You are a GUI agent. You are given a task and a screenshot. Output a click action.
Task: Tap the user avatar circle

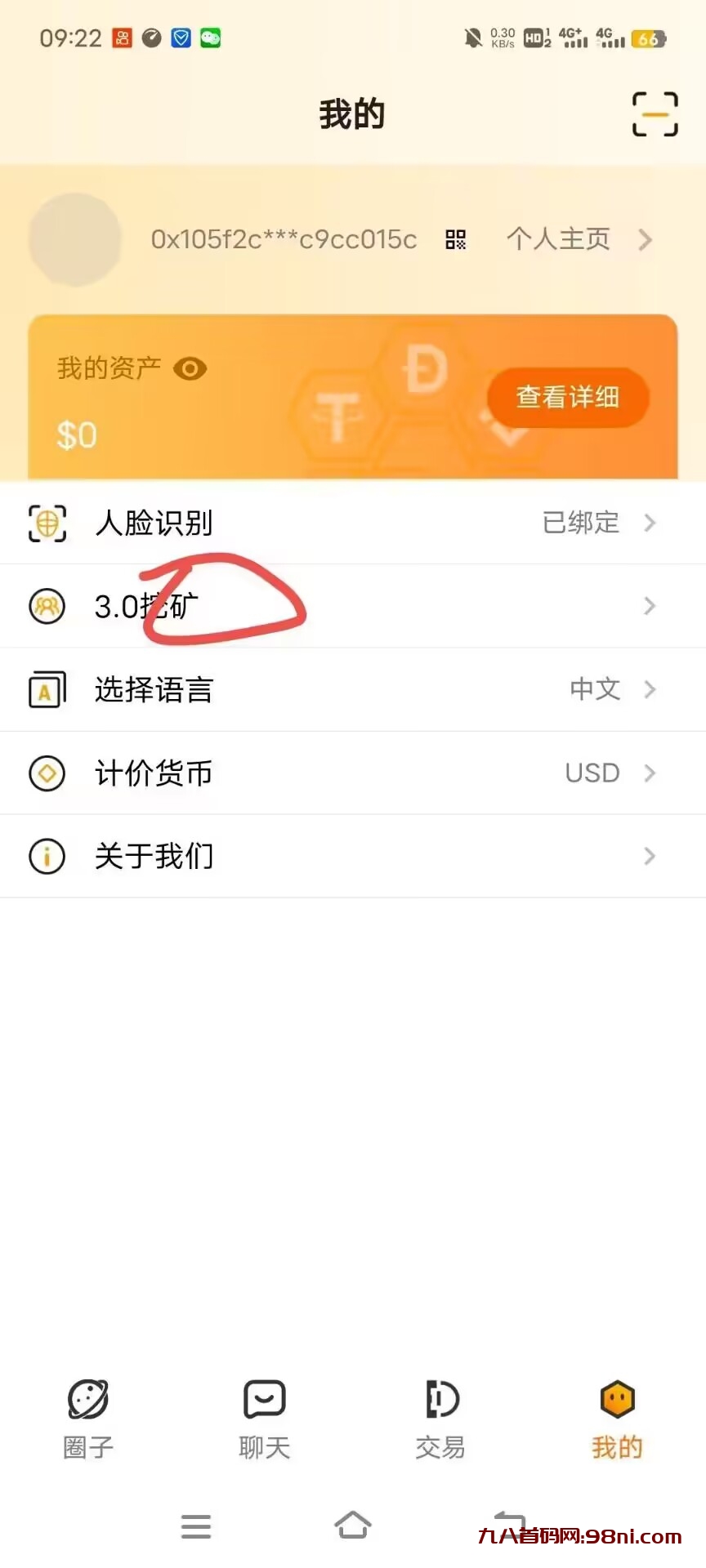pyautogui.click(x=74, y=239)
